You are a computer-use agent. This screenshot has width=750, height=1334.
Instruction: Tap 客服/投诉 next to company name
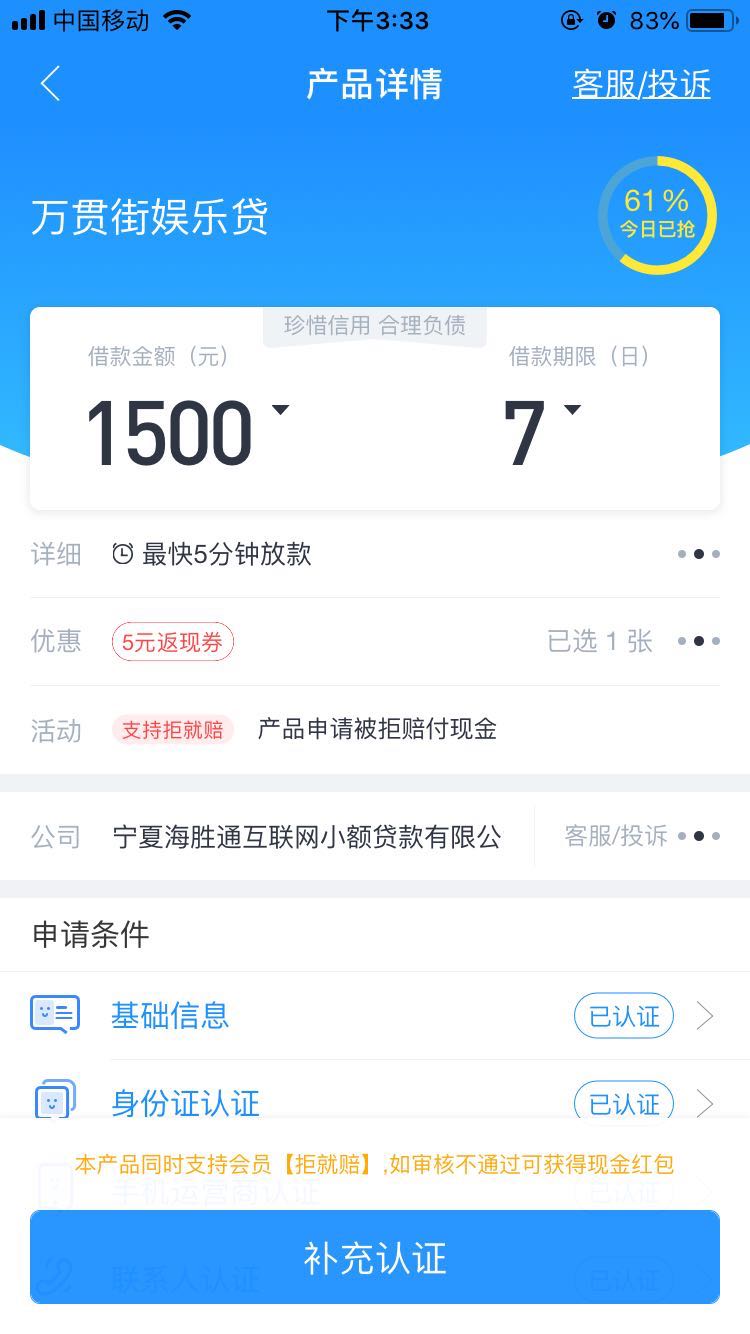(x=614, y=836)
